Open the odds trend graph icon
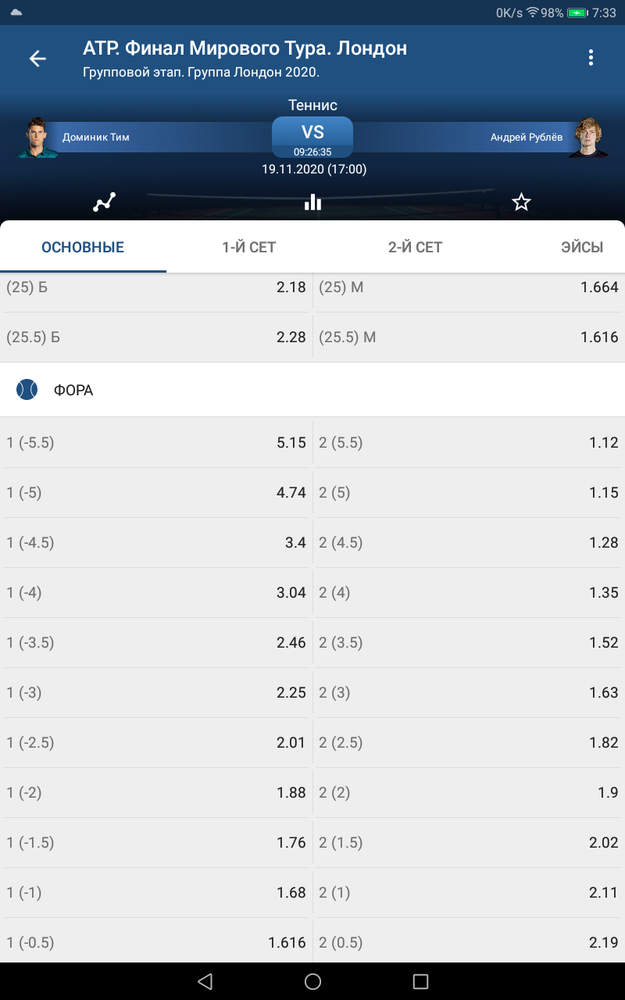Image resolution: width=625 pixels, height=1000 pixels. (x=104, y=202)
